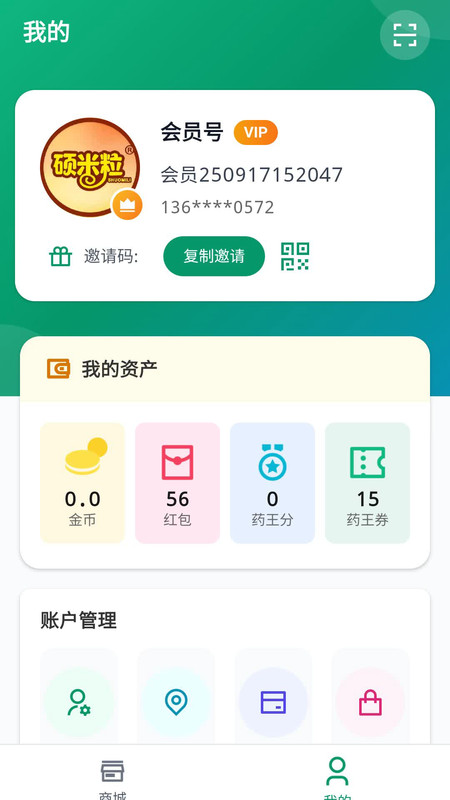Open the 金币 asset card
Screen dimensions: 450x800
(x=82, y=483)
